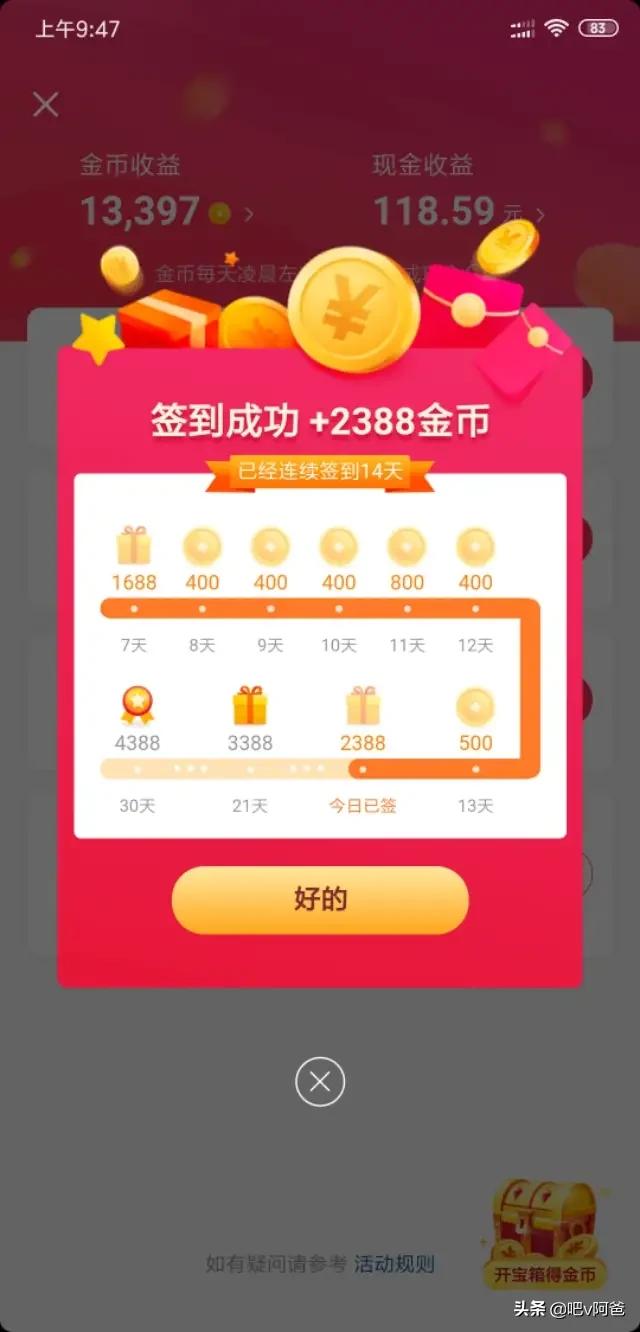Viewport: 640px width, 1332px height.
Task: Close the earnings page using top-left X
Action: tap(46, 104)
